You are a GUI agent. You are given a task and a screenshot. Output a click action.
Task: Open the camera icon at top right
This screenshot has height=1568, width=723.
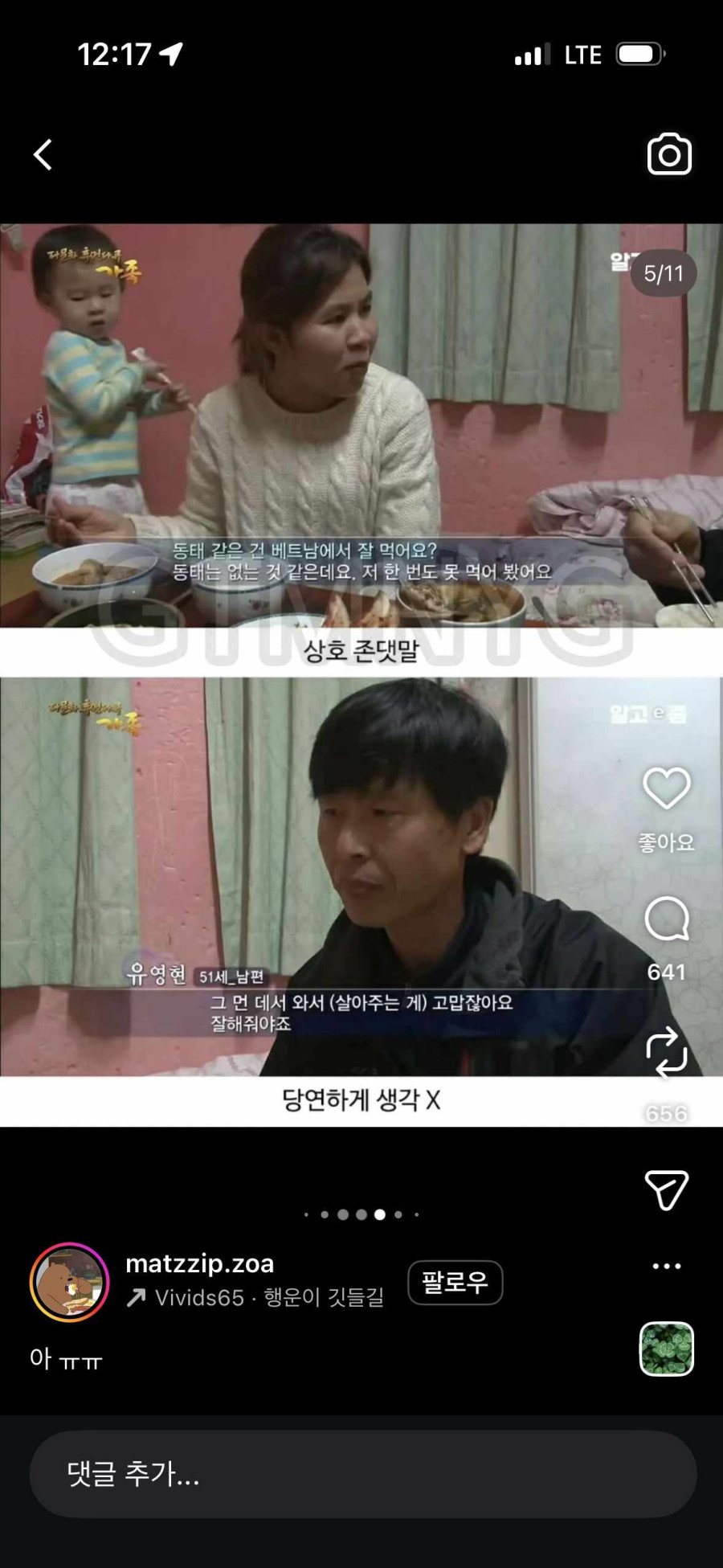668,154
